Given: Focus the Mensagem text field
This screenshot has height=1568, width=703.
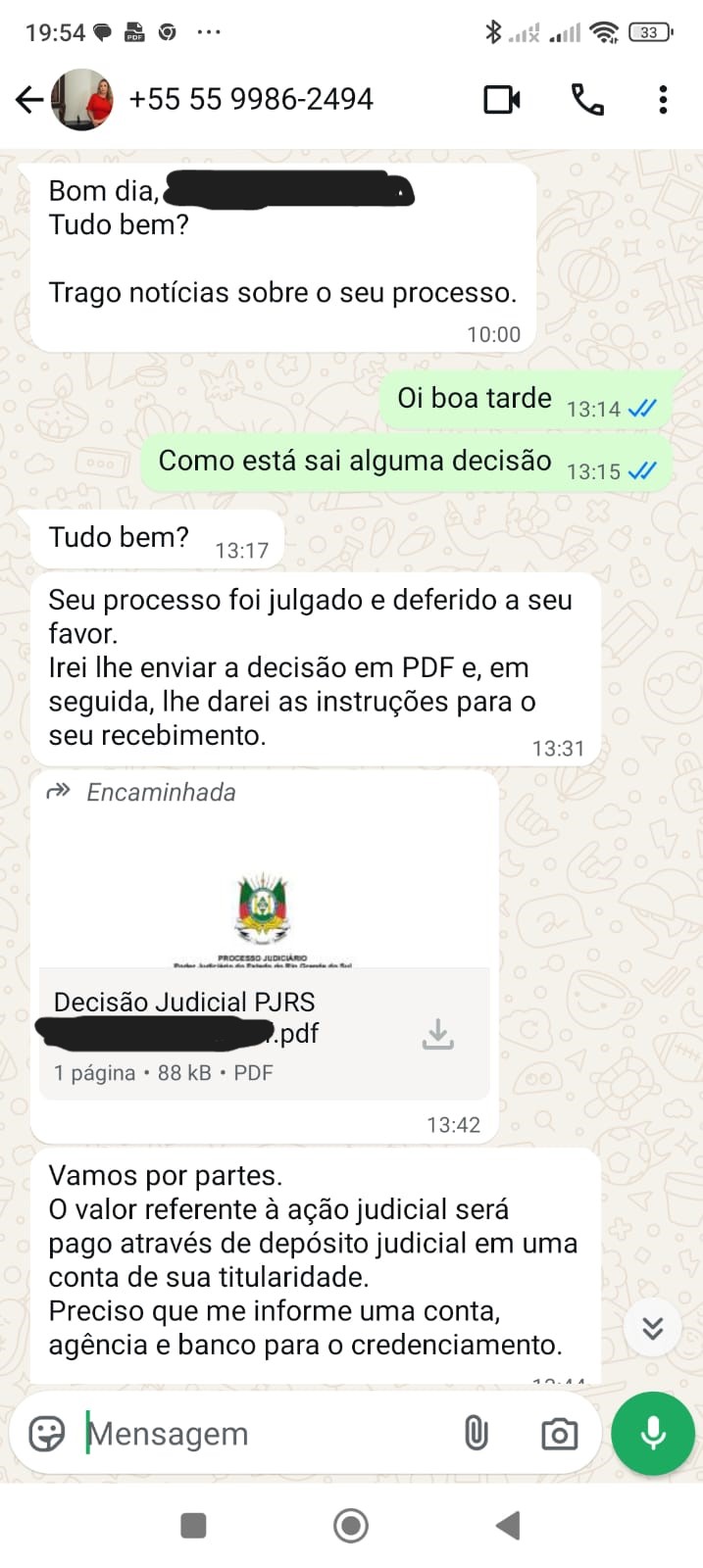Looking at the screenshot, I should click(265, 1434).
